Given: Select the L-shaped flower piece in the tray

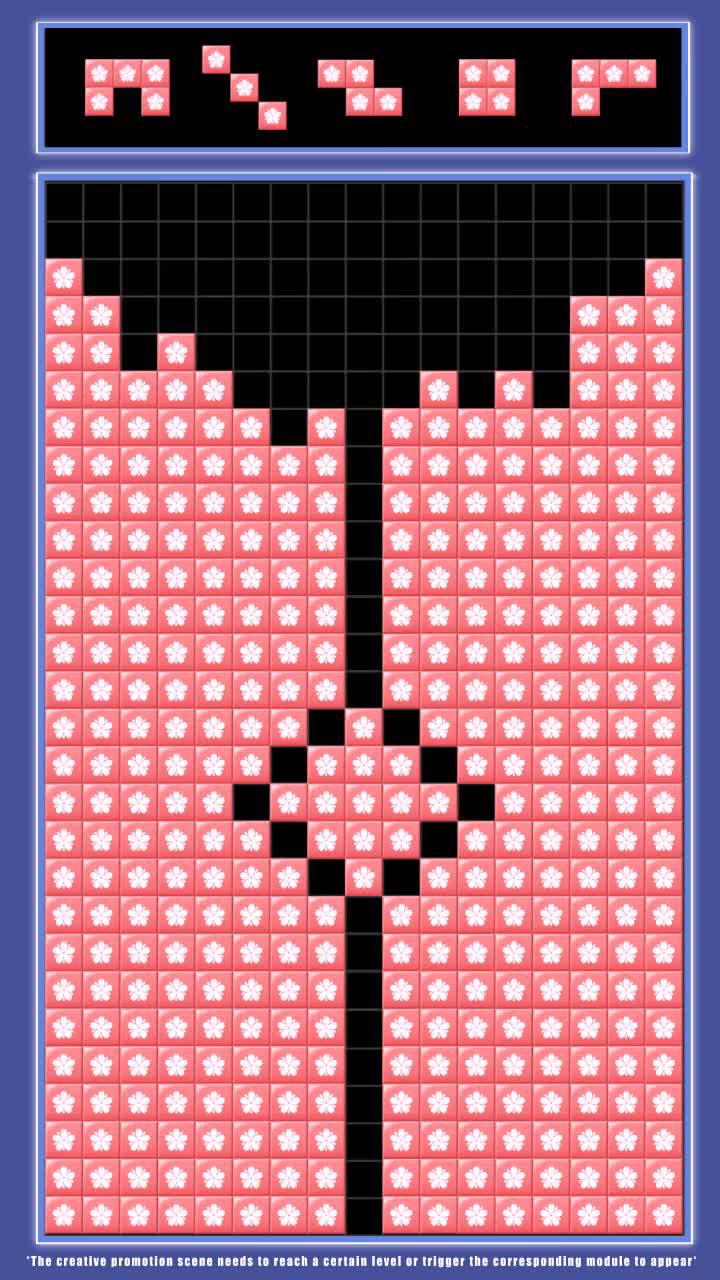Looking at the screenshot, I should (x=610, y=85).
